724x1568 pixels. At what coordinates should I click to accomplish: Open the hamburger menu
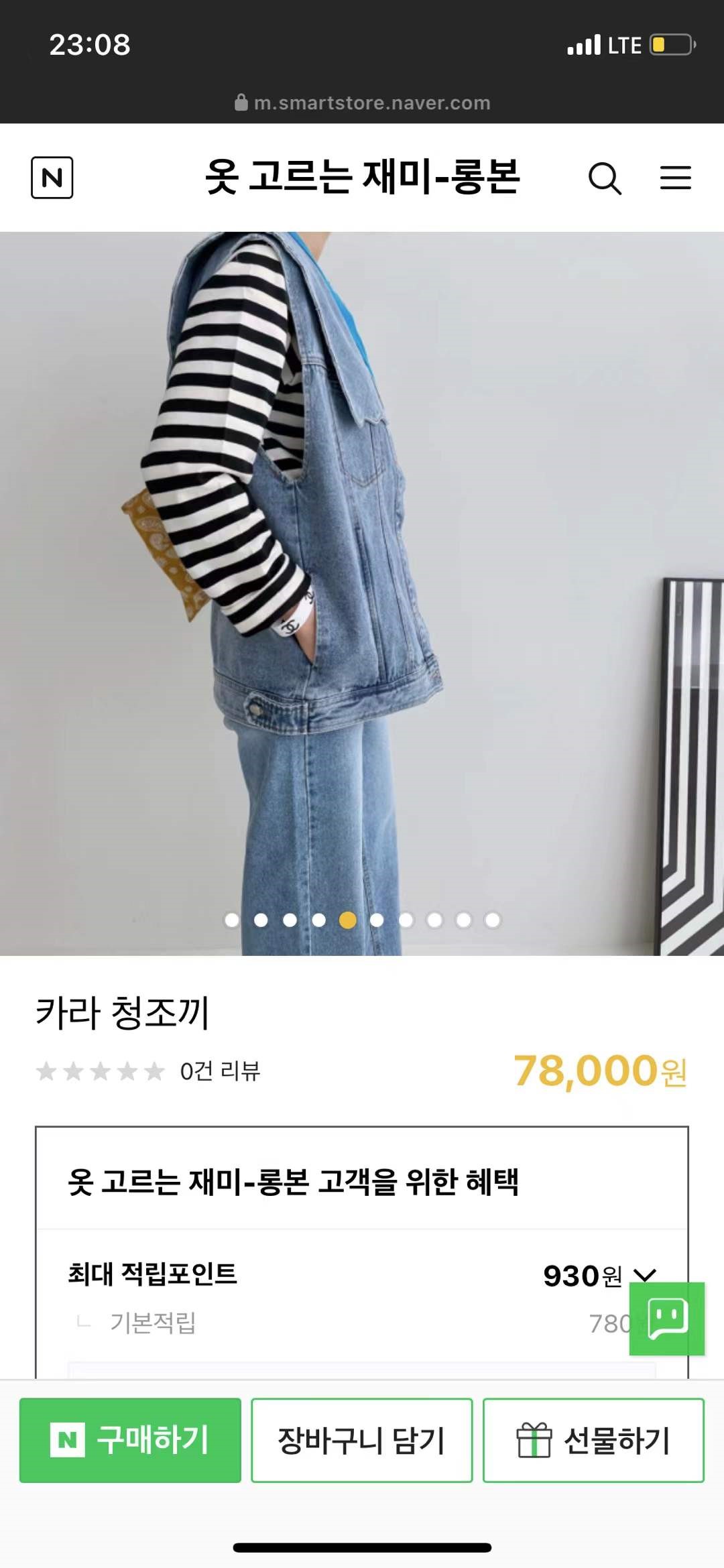pos(675,178)
